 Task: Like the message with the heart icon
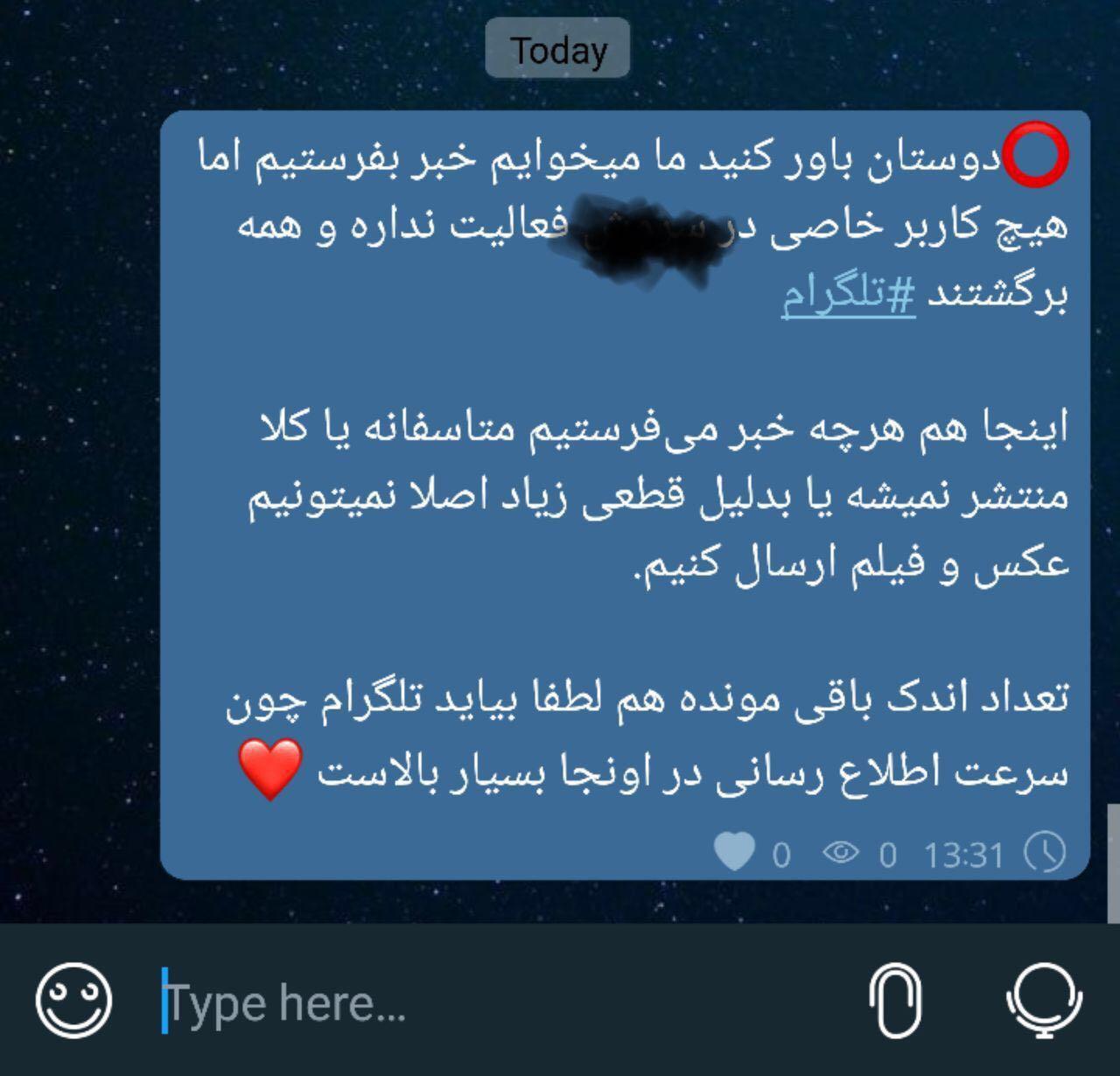(734, 850)
